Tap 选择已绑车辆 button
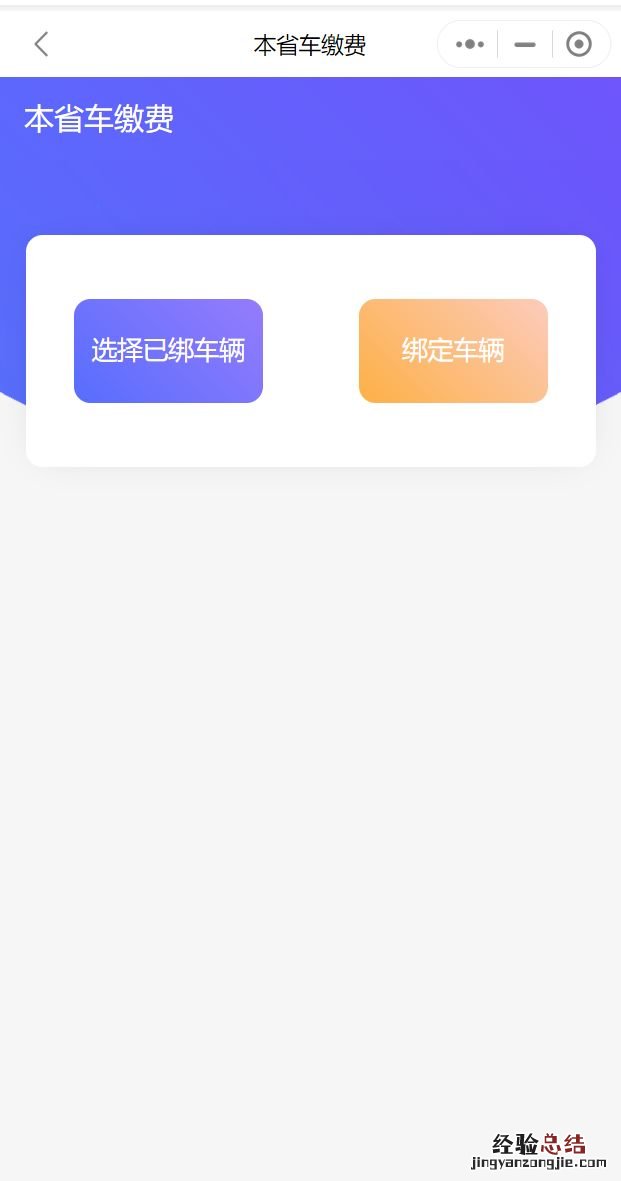The image size is (621, 1181). pyautogui.click(x=168, y=351)
